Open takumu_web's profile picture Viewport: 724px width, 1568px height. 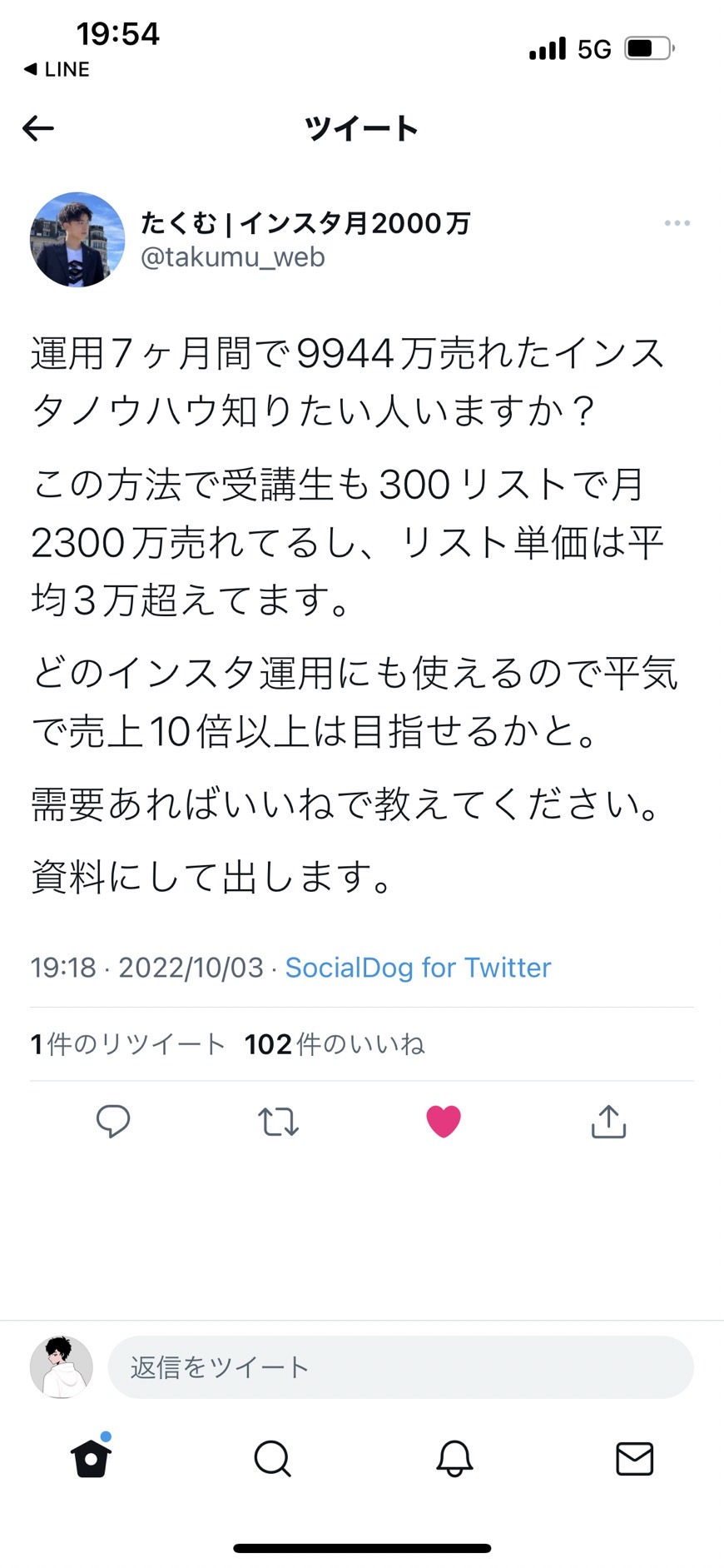(x=77, y=240)
